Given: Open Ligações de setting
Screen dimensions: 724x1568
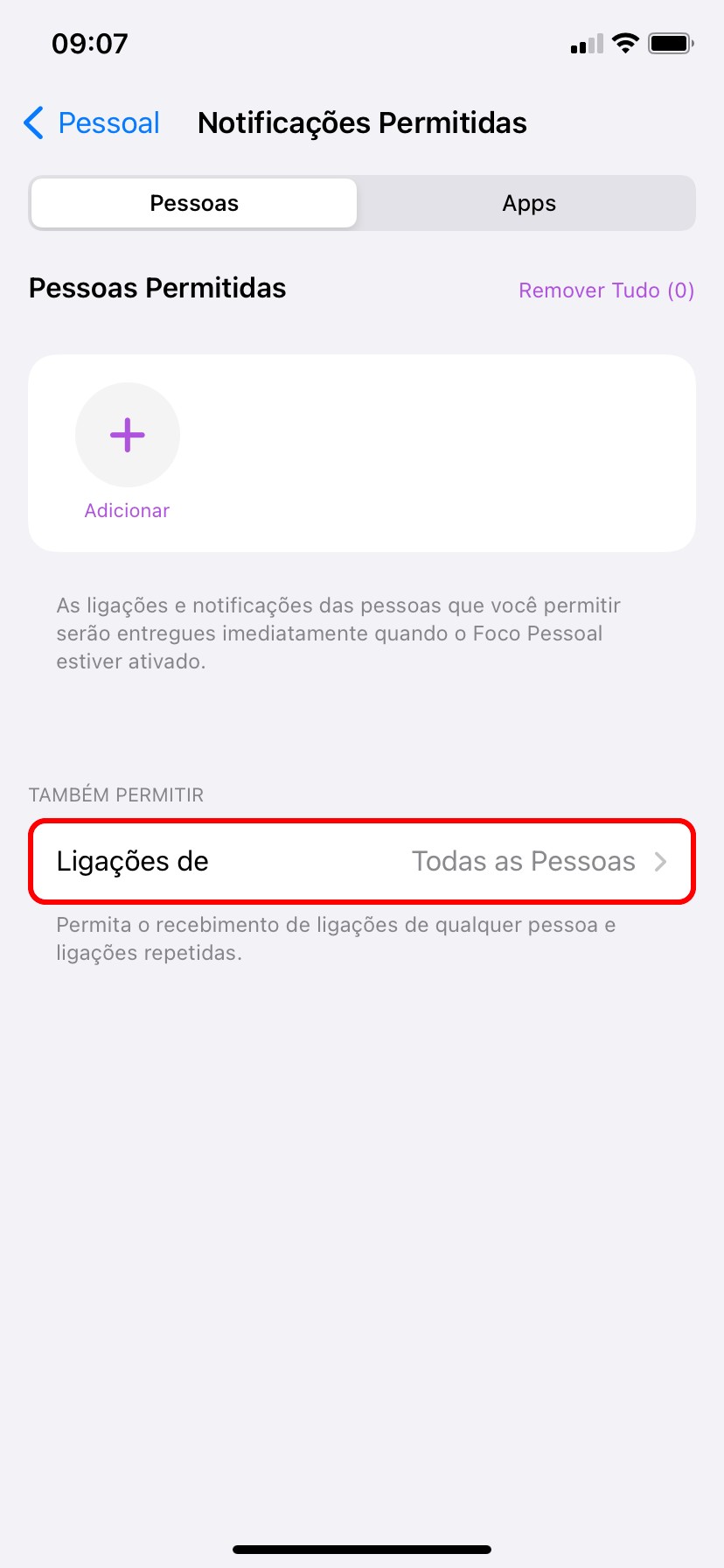Looking at the screenshot, I should tap(362, 862).
